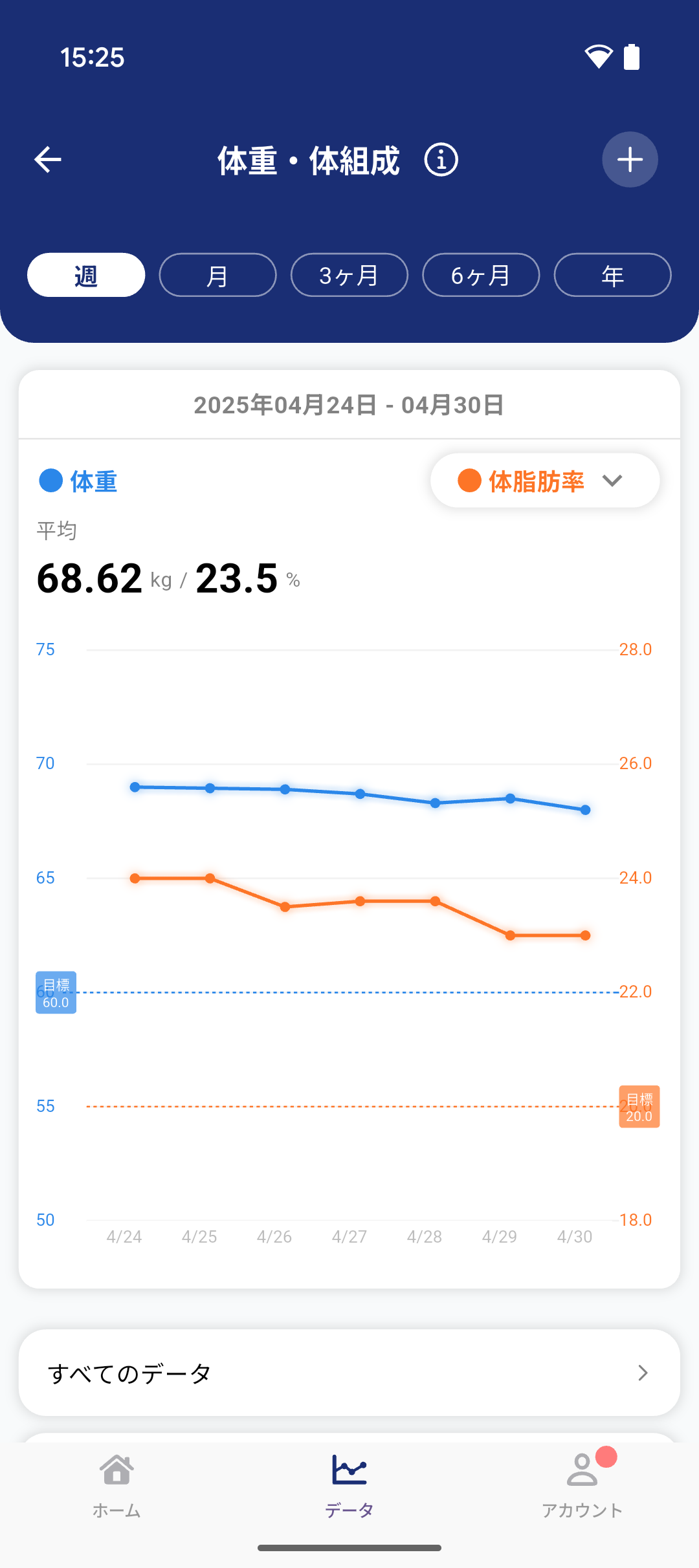The width and height of the screenshot is (699, 1568).
Task: Expand the 体脂肪率 metric dropdown
Action: pos(545,481)
